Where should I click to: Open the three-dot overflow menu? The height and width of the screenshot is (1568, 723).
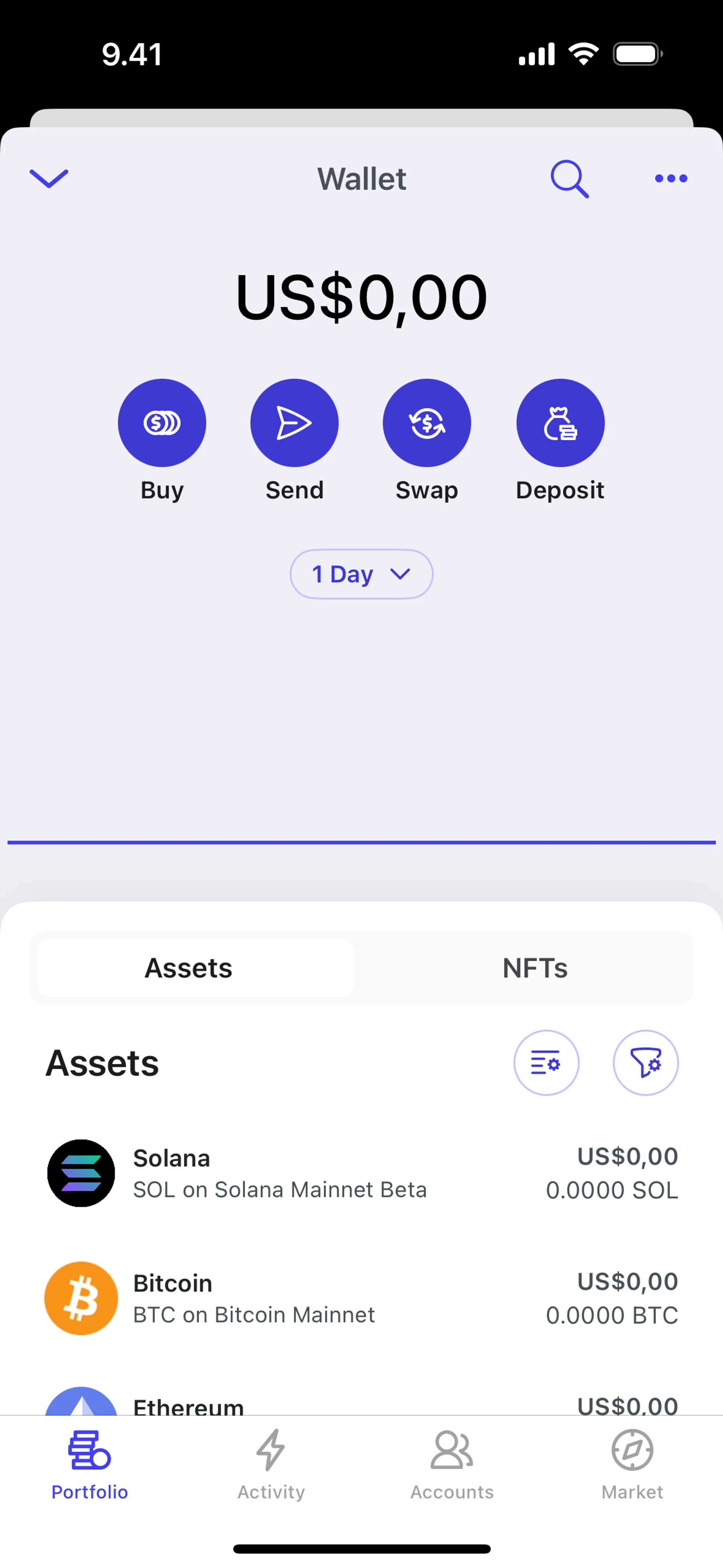[671, 178]
